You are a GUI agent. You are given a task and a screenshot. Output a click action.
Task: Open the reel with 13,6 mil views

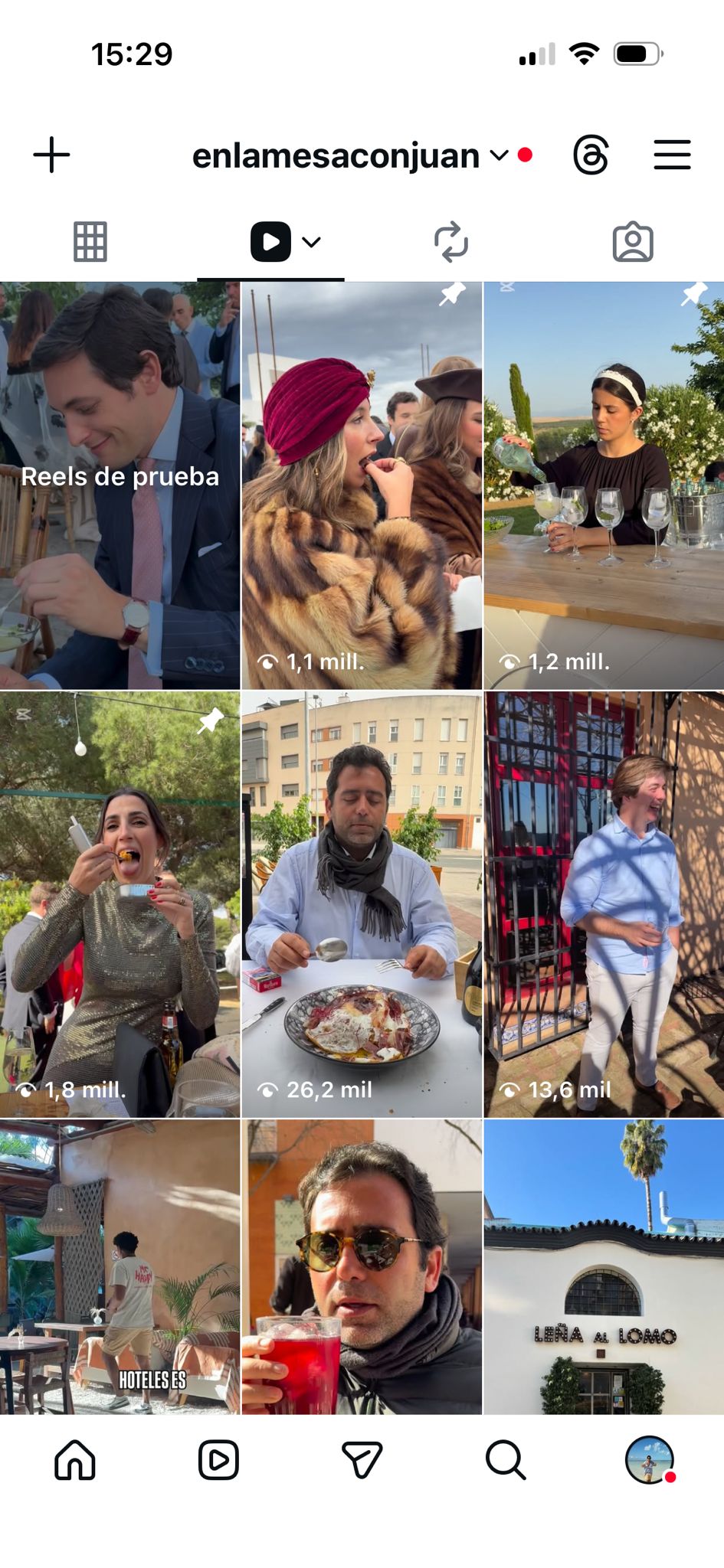tap(604, 903)
